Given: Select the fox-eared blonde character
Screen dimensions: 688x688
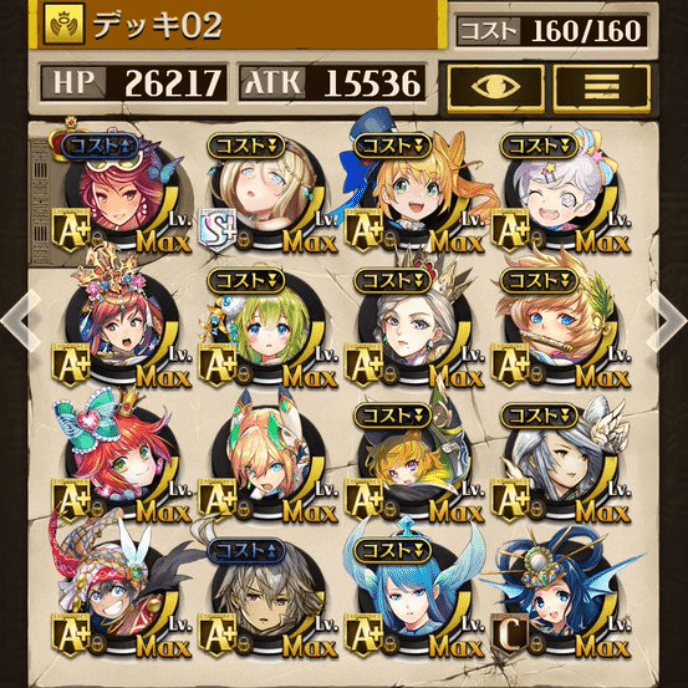Looking at the screenshot, I should pos(262,462).
